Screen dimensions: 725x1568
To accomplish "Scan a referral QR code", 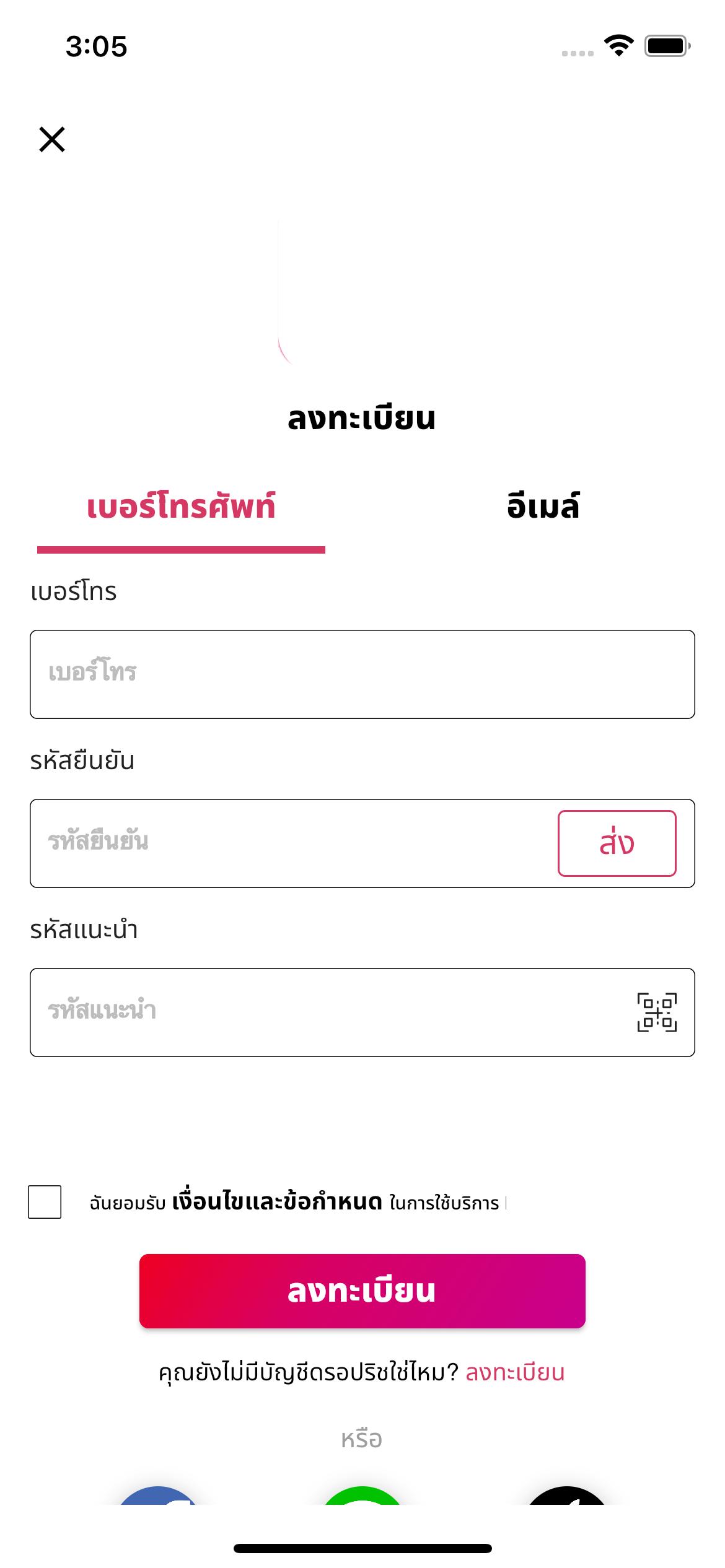I will coord(657,1013).
